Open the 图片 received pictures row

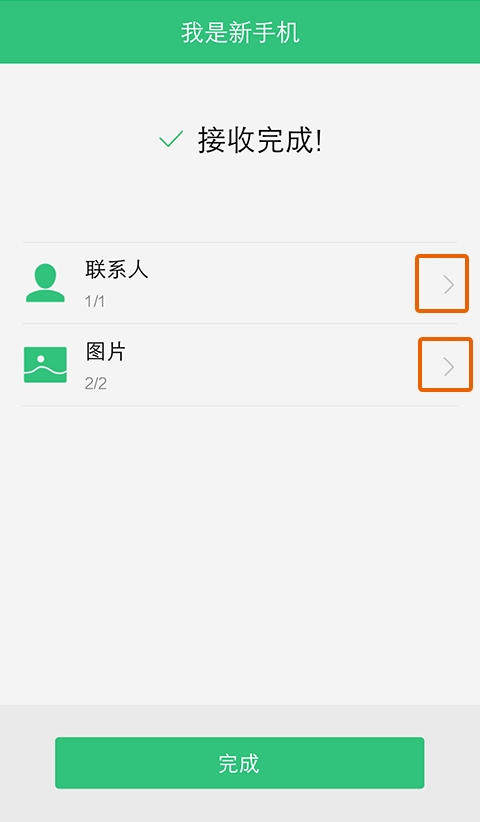239,365
